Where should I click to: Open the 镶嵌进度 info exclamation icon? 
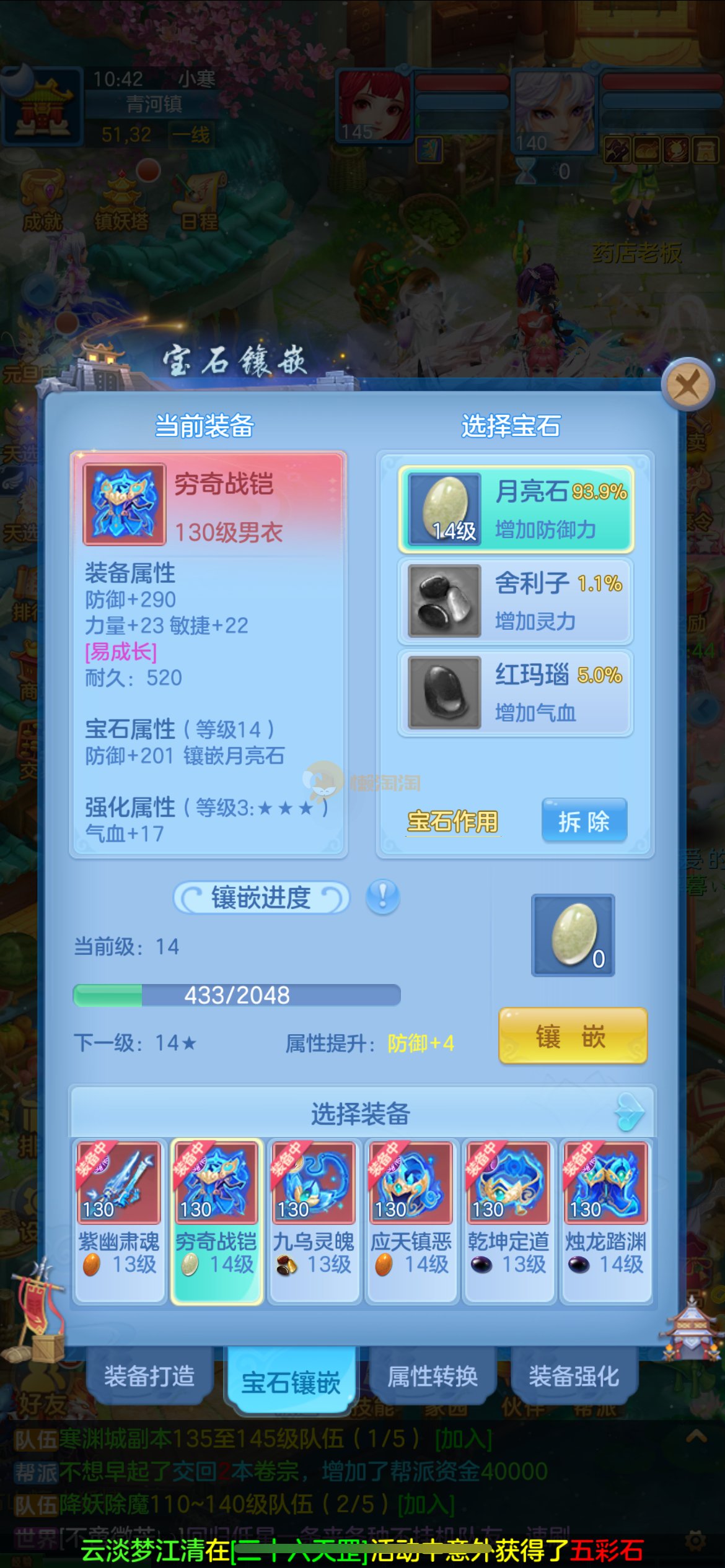tap(382, 897)
